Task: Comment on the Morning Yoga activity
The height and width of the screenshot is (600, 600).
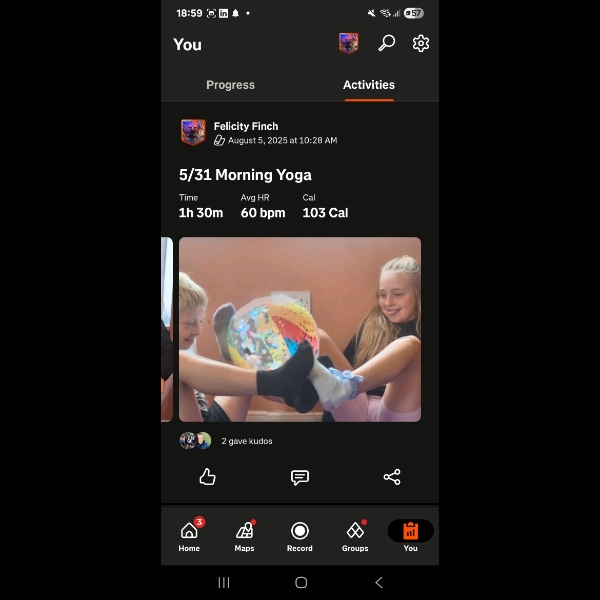Action: (x=300, y=477)
